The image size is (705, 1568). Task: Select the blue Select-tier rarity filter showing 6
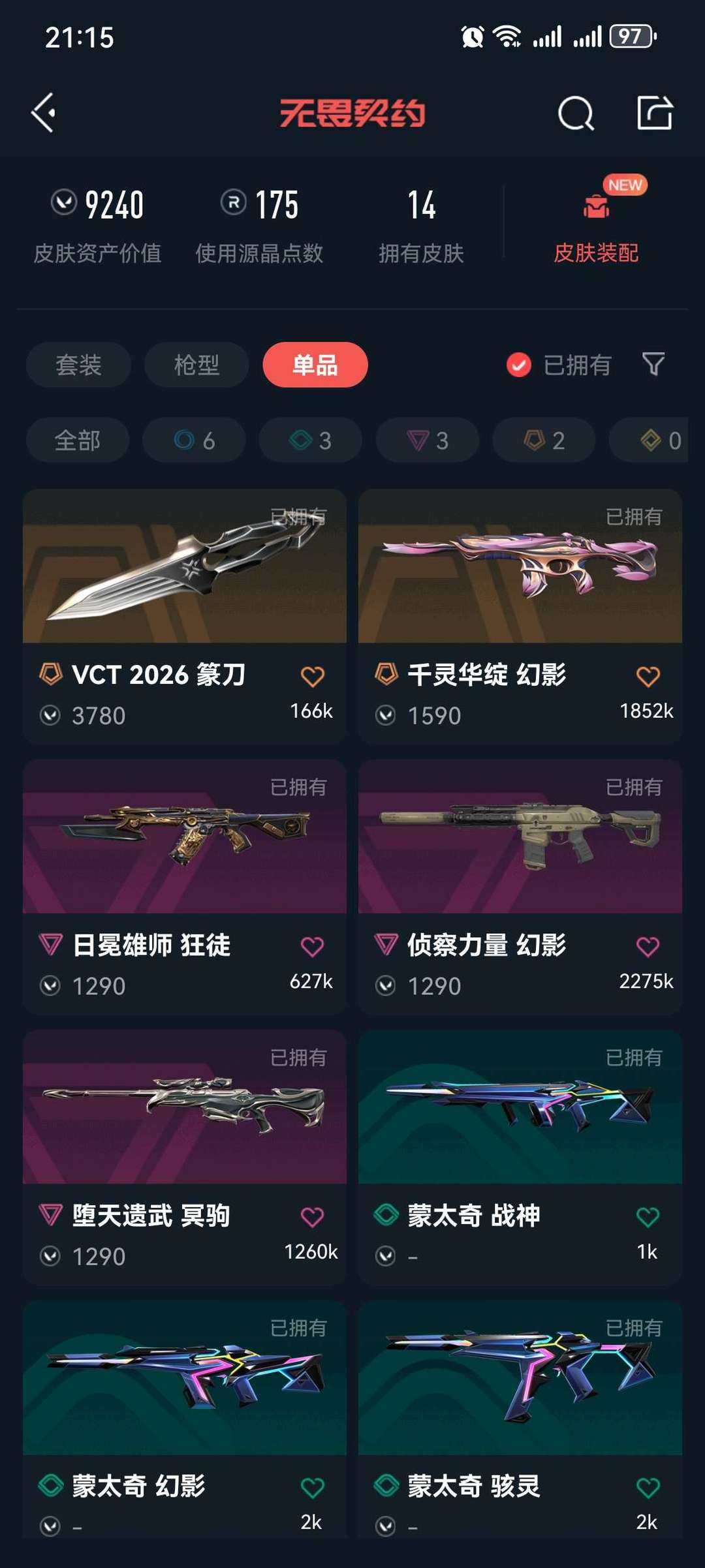(193, 440)
